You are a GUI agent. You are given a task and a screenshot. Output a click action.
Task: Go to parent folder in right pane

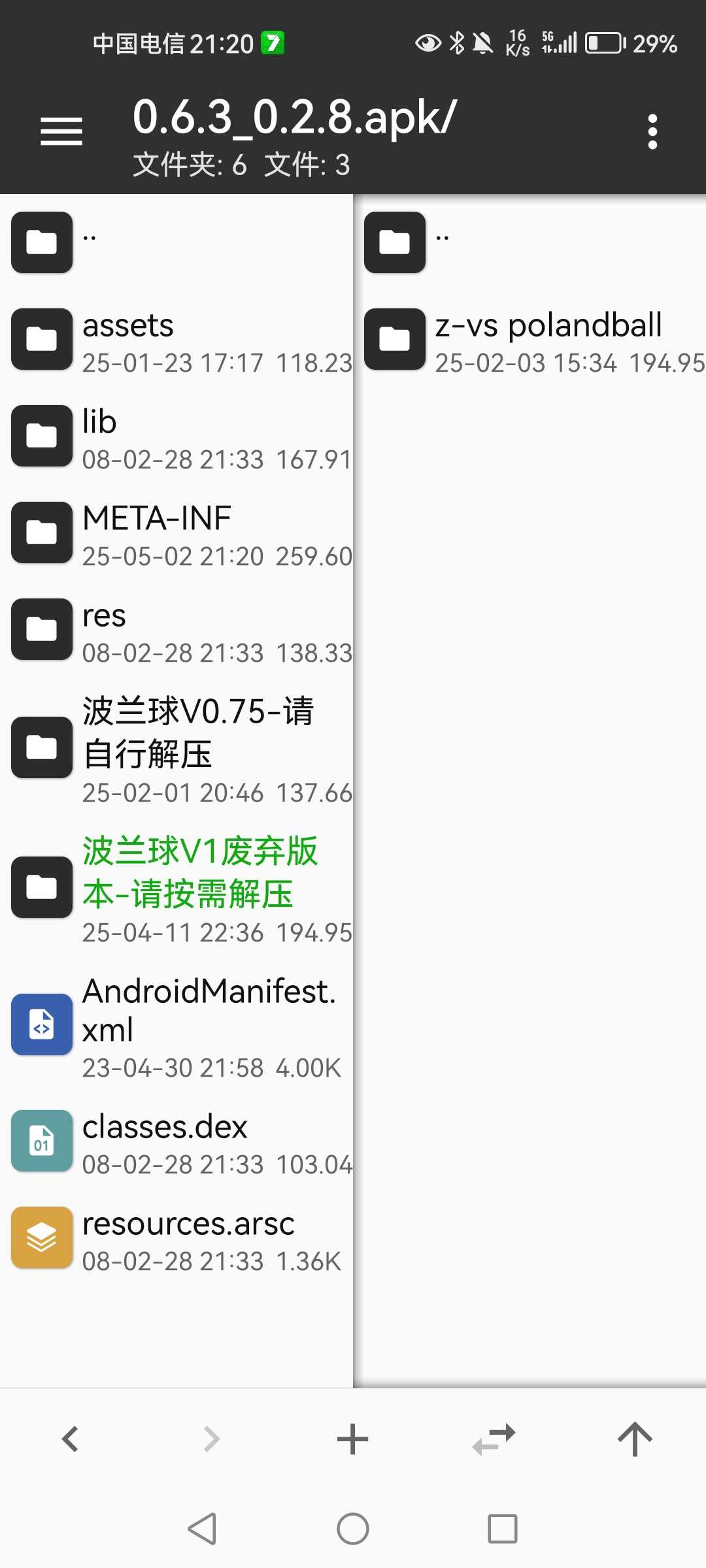point(530,242)
